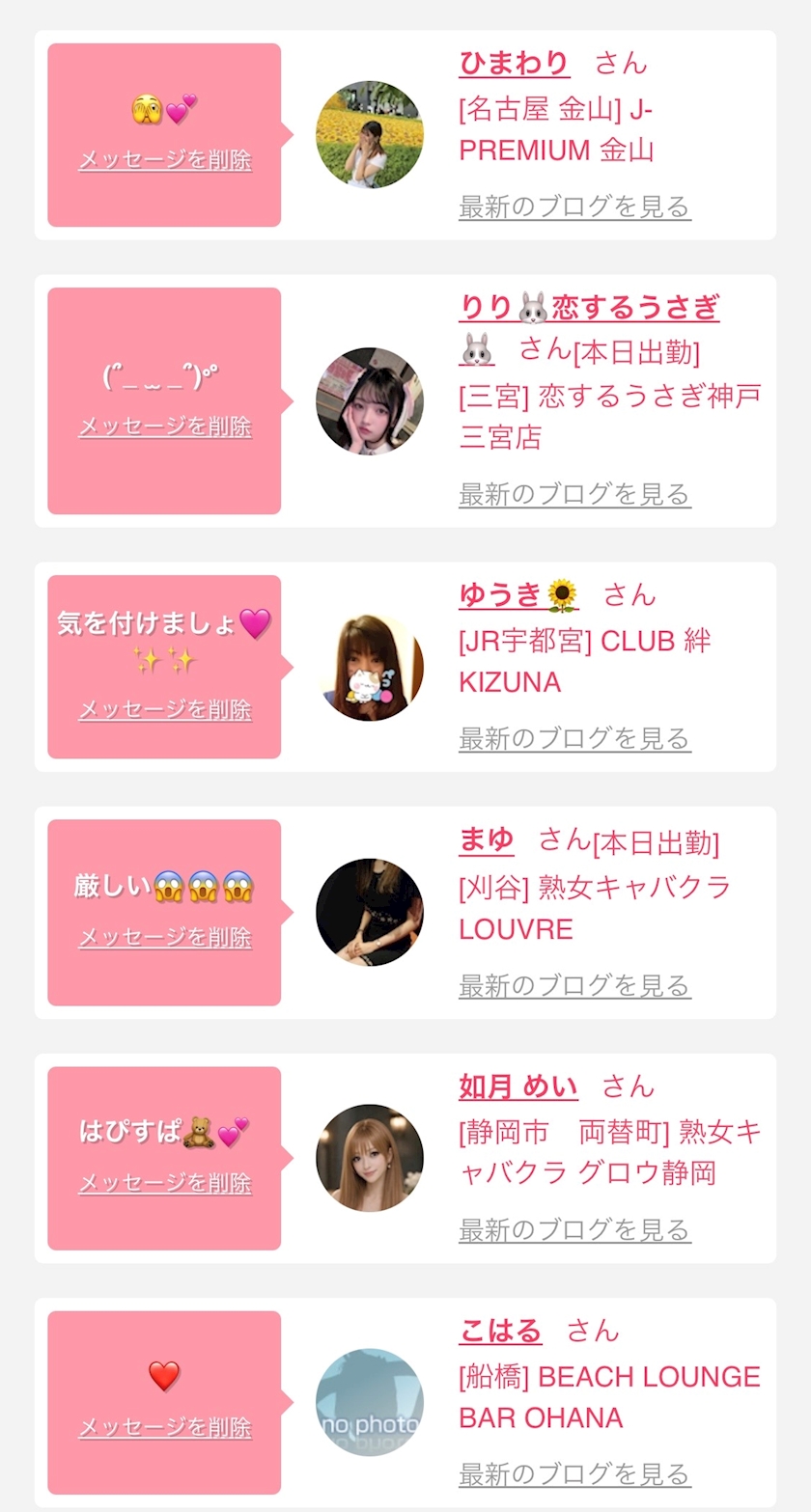Screen dimensions: 811x1512
Task: View ひまわり's latest blog
Action: pos(574,206)
